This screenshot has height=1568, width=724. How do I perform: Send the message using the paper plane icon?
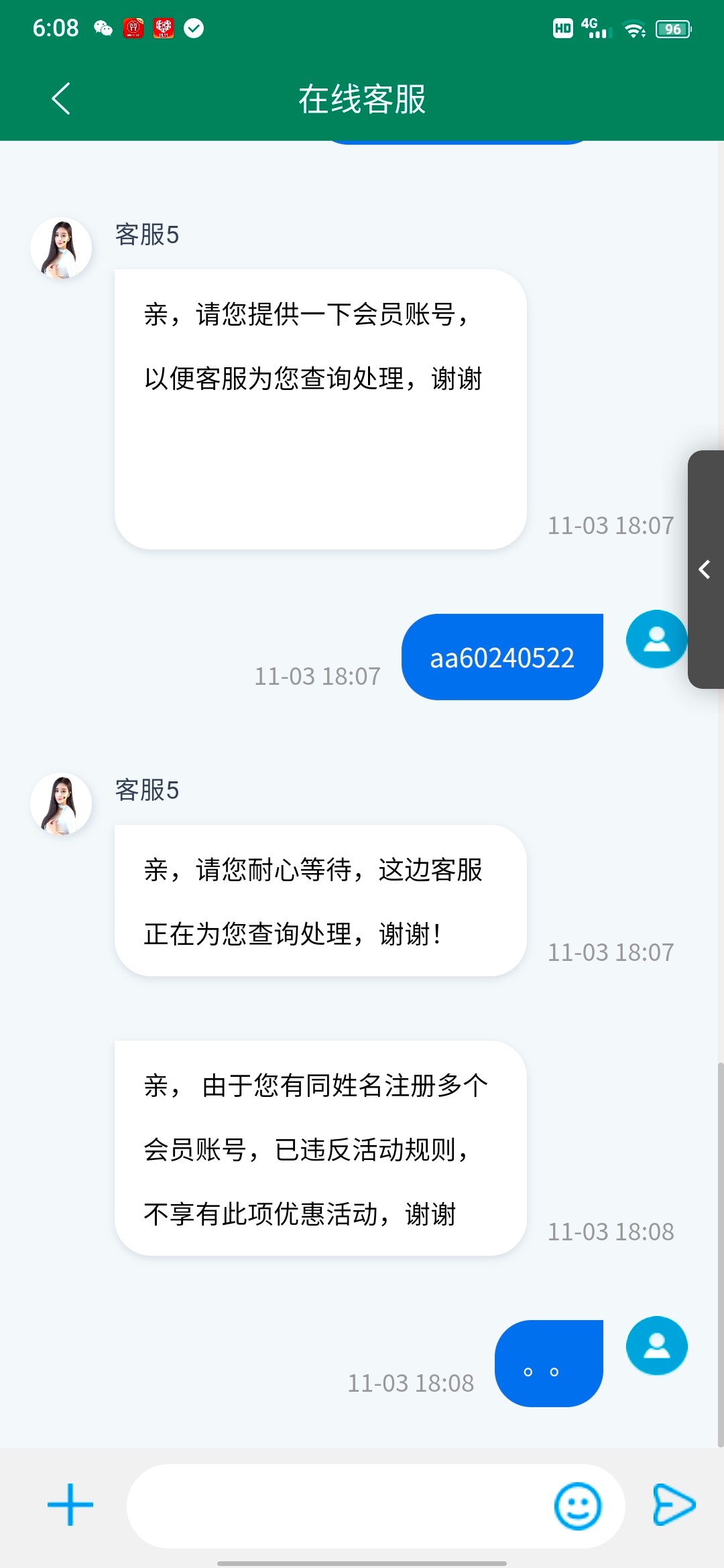pyautogui.click(x=673, y=1503)
